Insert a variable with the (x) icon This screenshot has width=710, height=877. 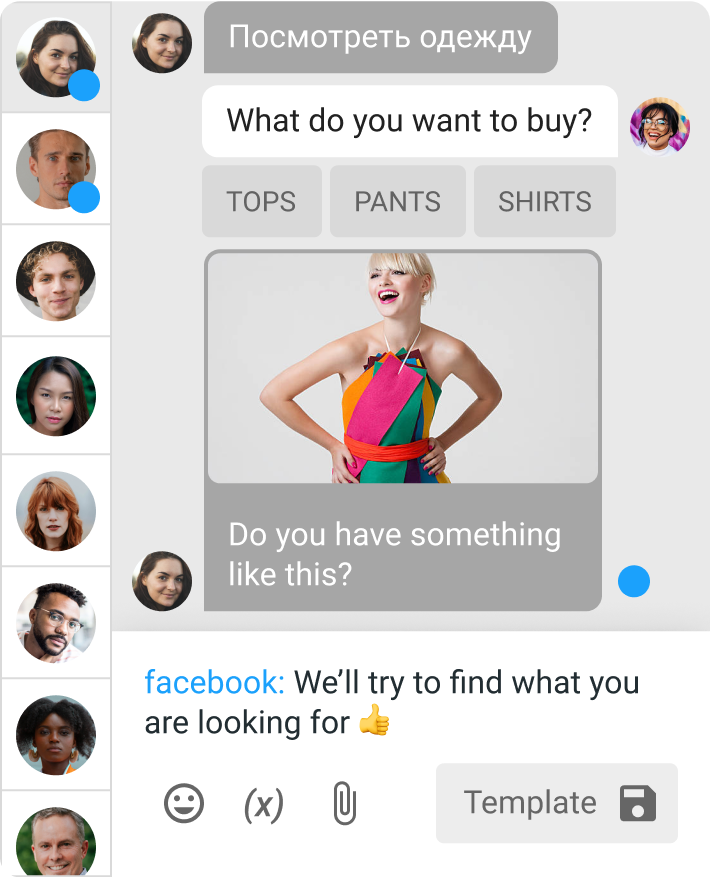[264, 803]
